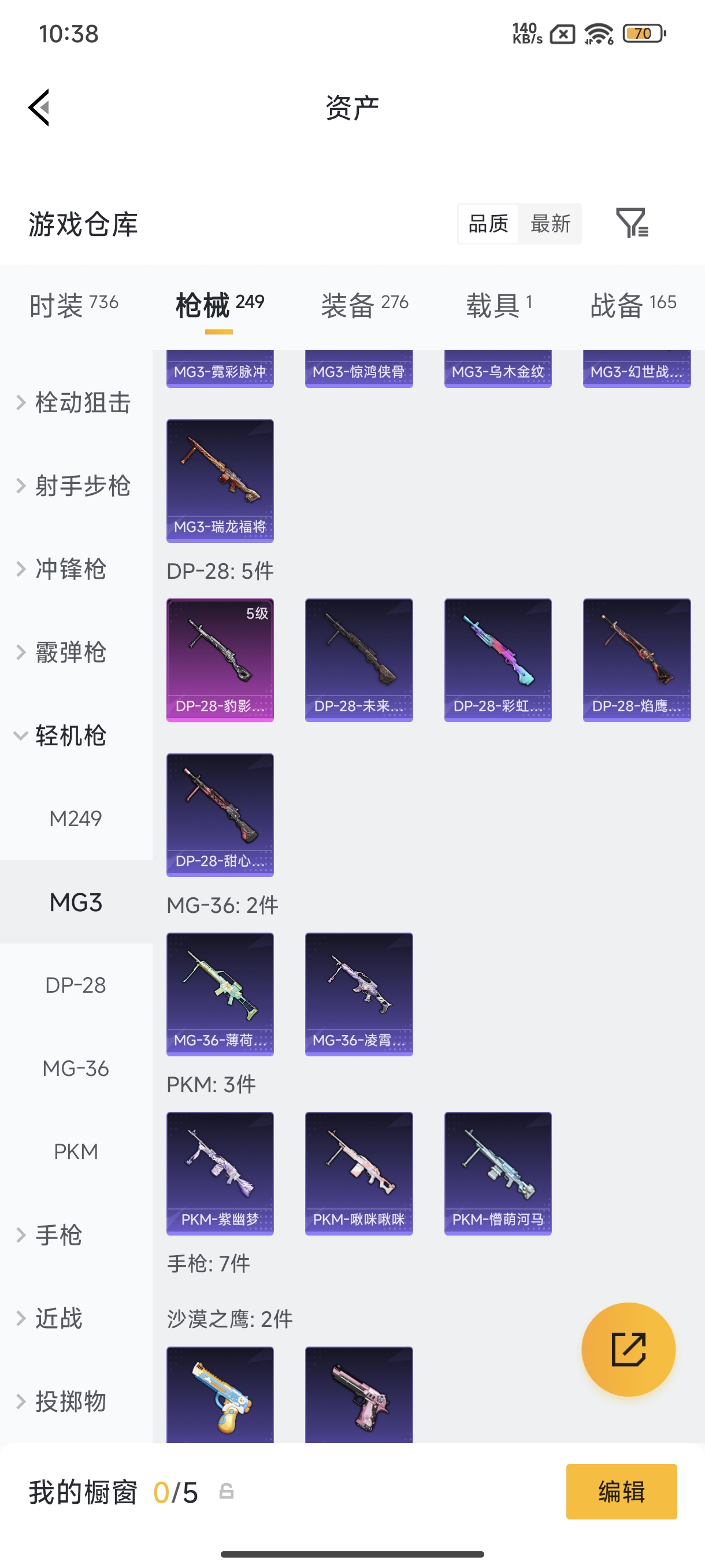Expand the 射手步枪 category
Image resolution: width=705 pixels, height=1568 pixels.
point(73,486)
